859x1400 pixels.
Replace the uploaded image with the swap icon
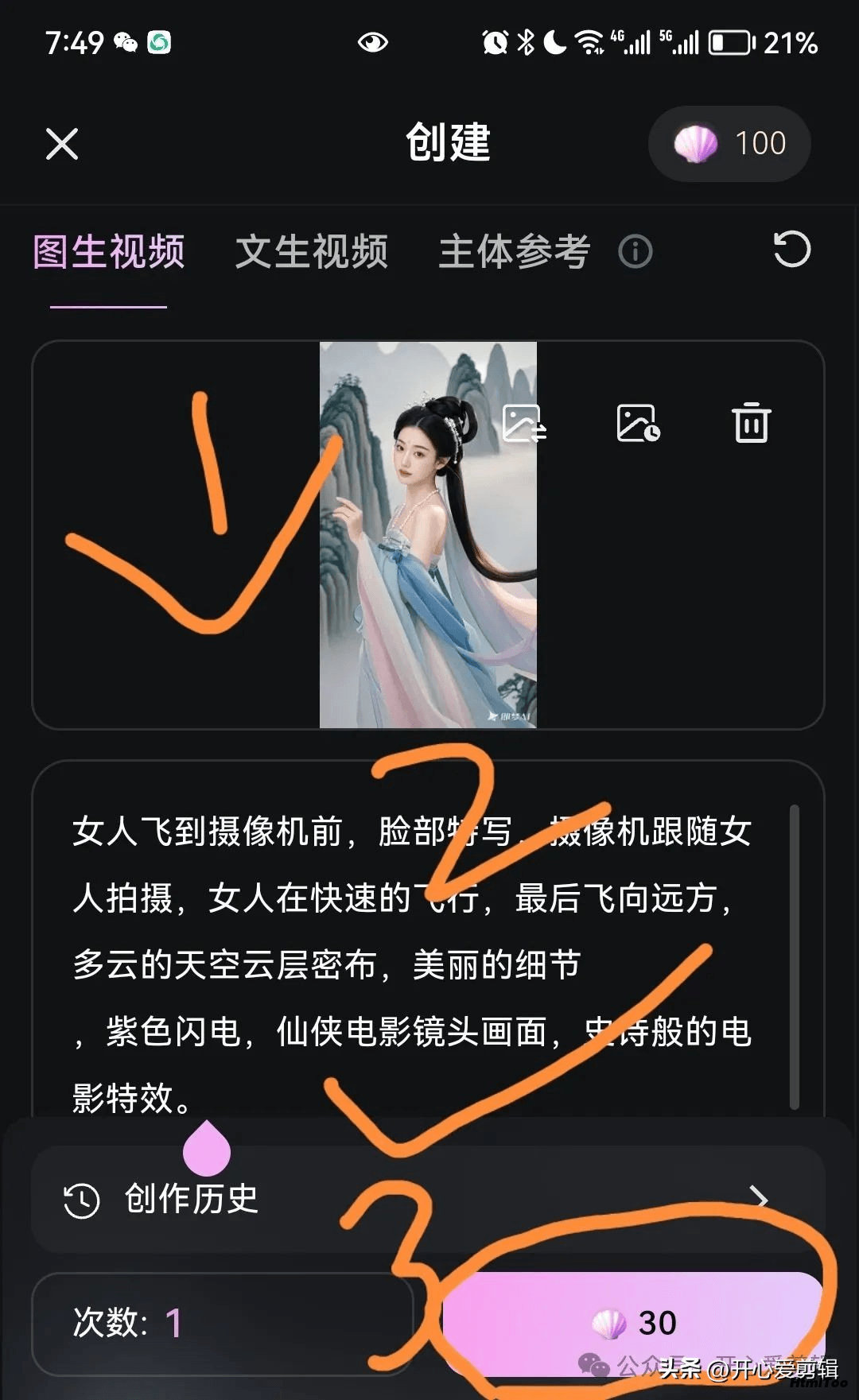point(525,423)
